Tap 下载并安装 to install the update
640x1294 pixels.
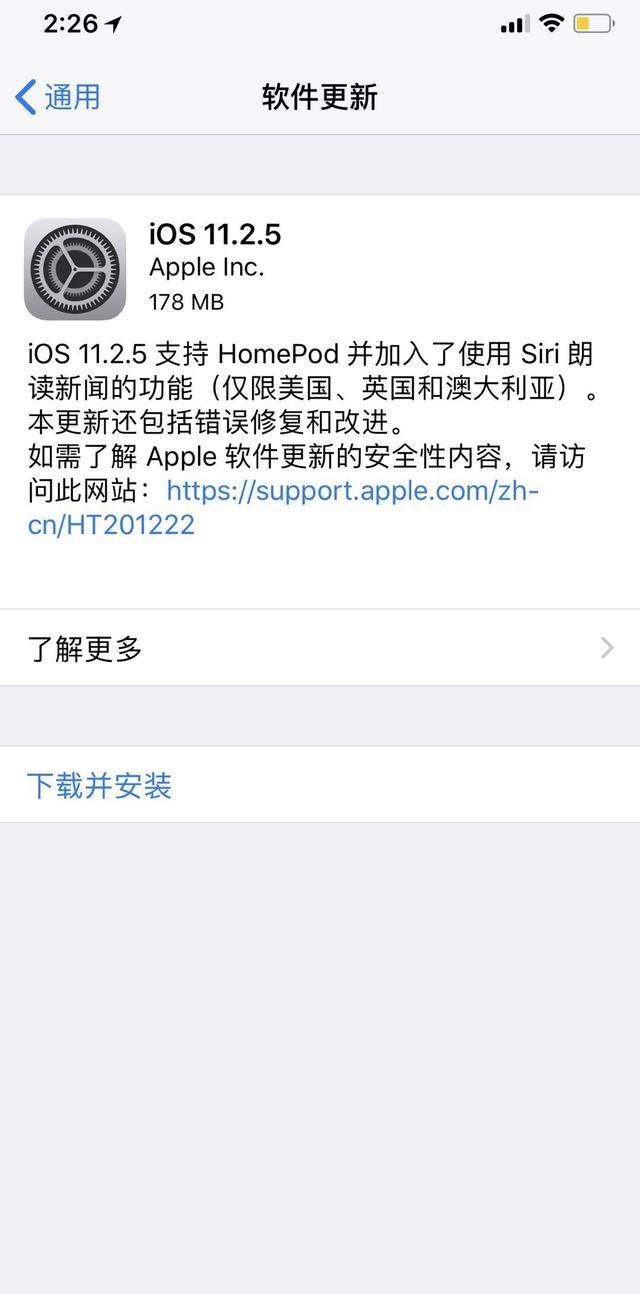pos(100,785)
